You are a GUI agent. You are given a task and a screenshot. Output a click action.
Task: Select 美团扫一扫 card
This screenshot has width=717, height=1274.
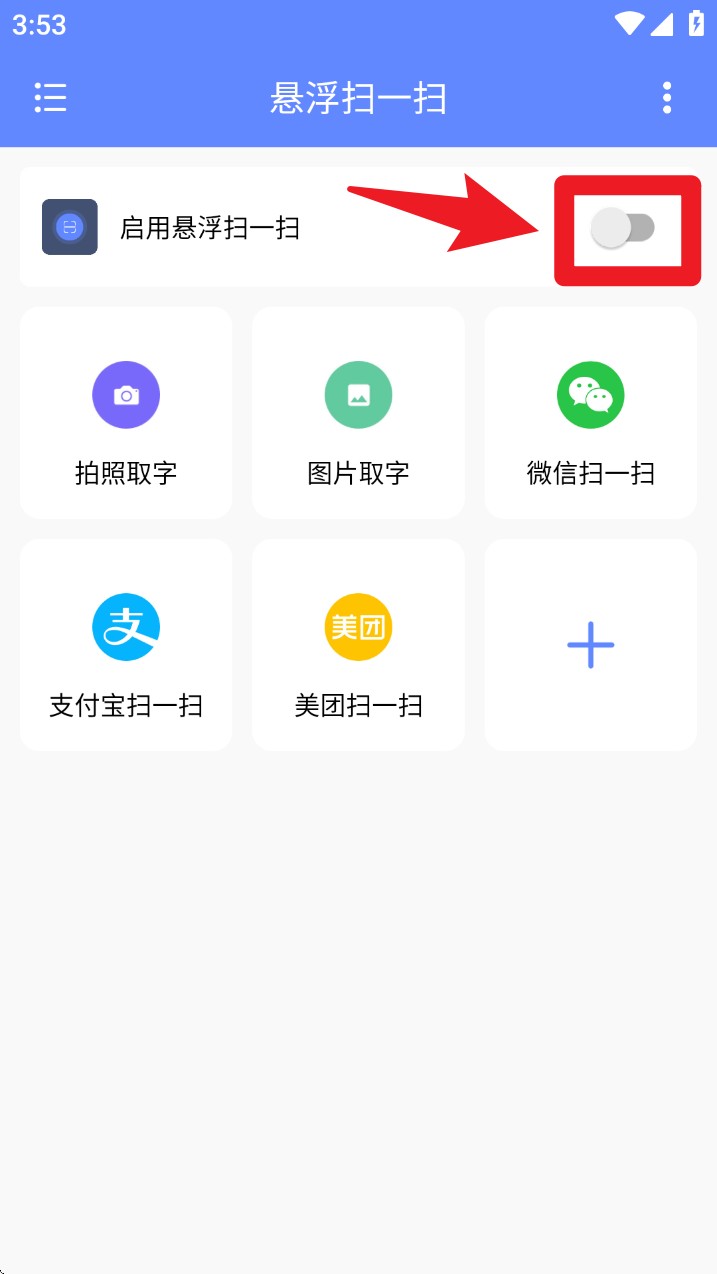click(x=358, y=645)
